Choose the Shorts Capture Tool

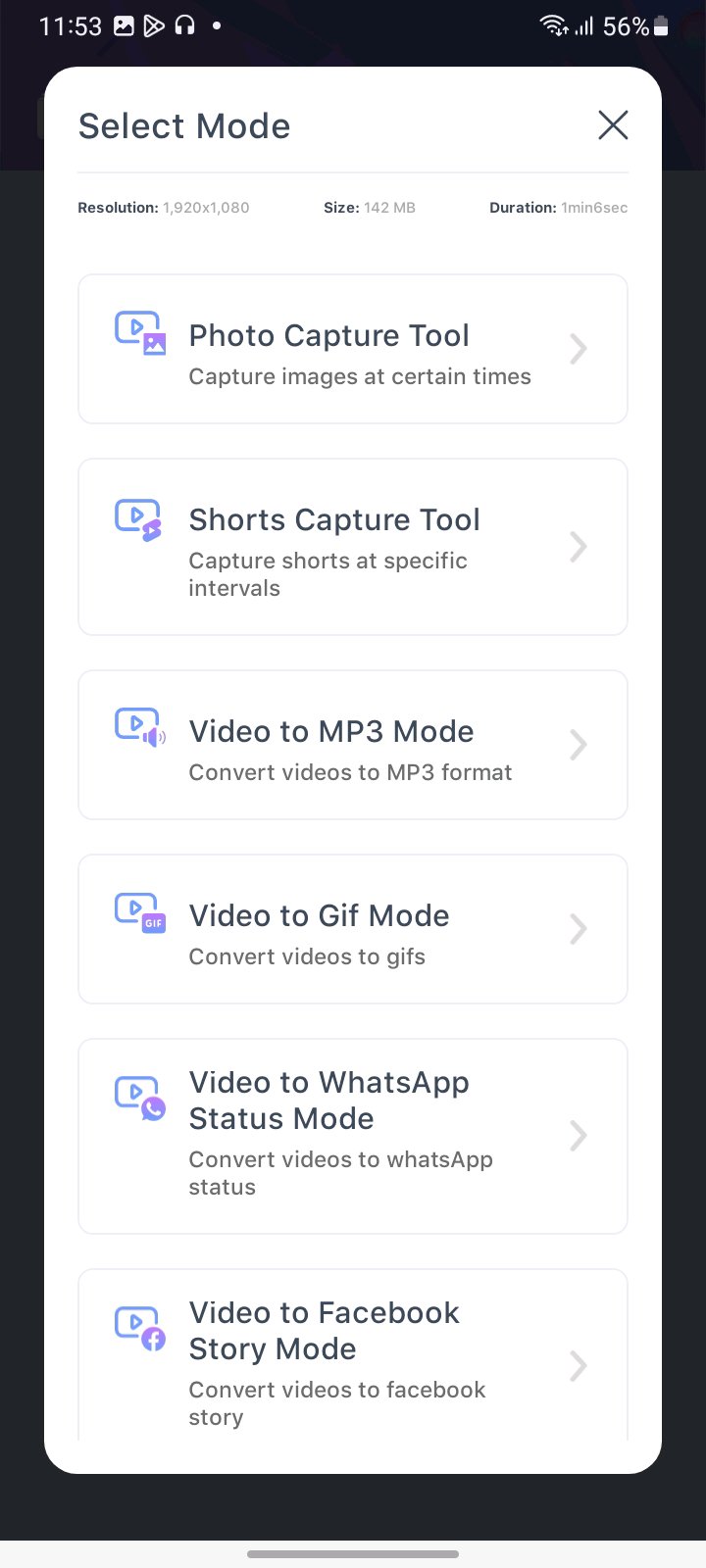pyautogui.click(x=353, y=547)
